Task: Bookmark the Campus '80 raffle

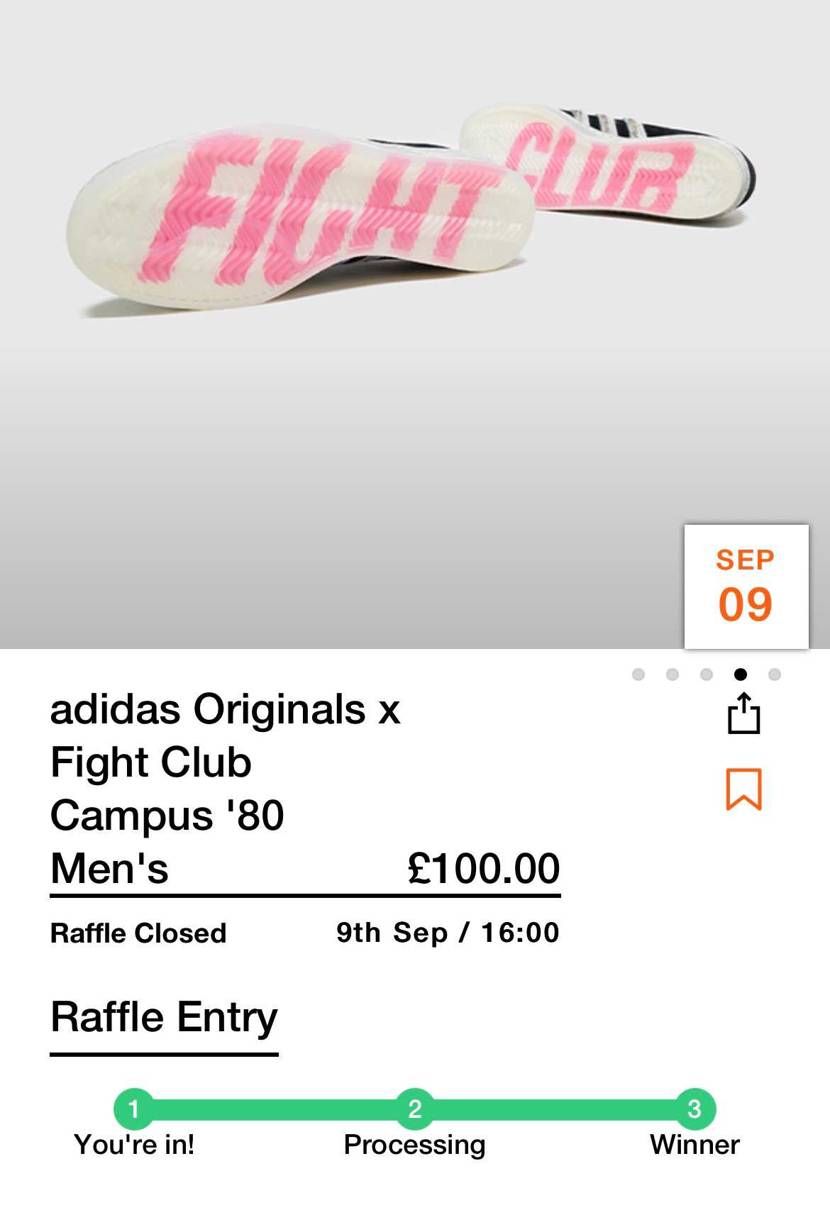Action: pyautogui.click(x=743, y=788)
